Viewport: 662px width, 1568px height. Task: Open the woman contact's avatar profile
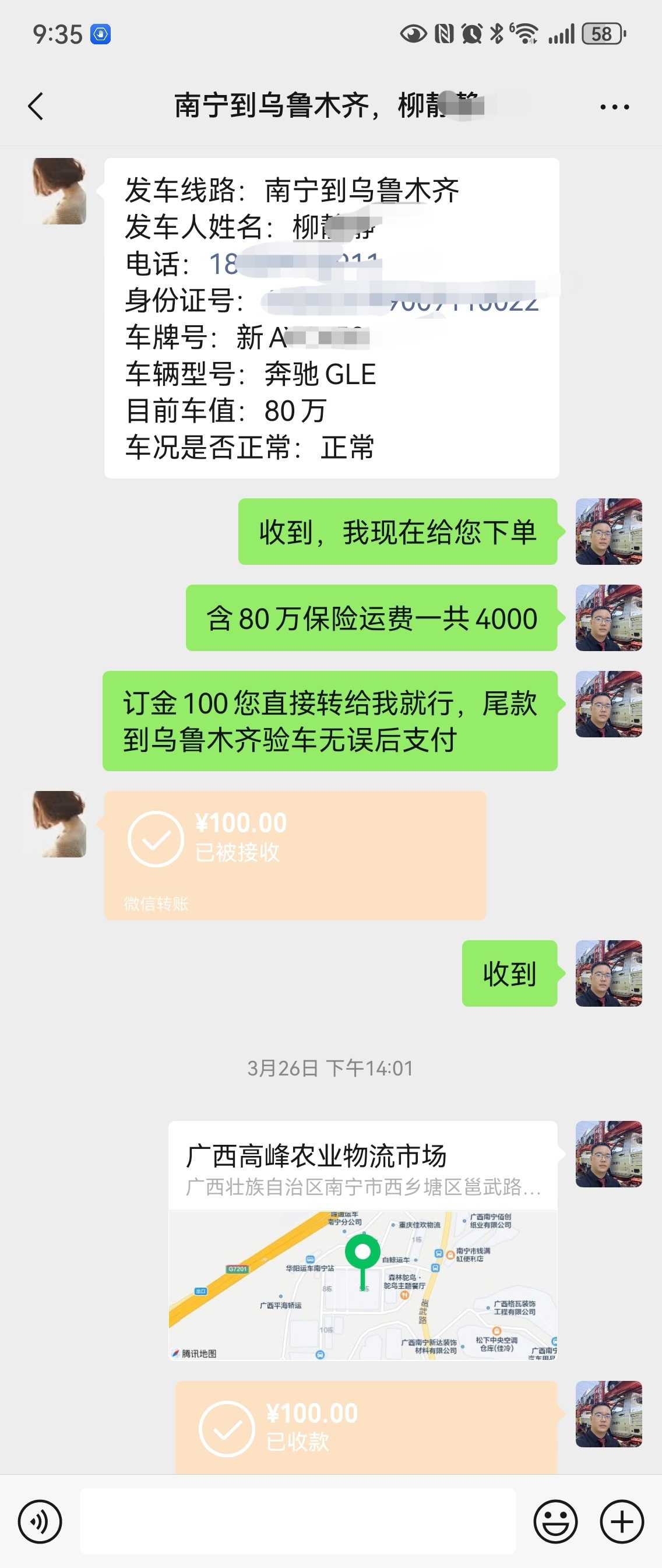tap(59, 191)
